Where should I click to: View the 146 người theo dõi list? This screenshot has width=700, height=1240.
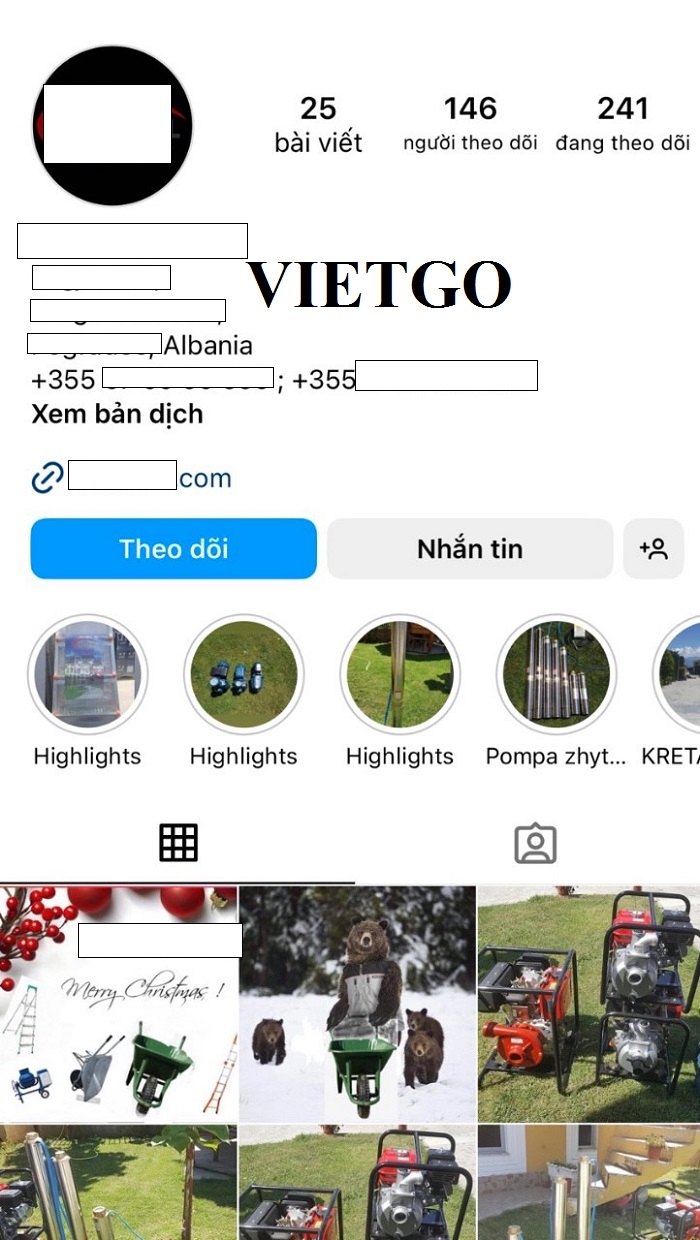point(470,123)
